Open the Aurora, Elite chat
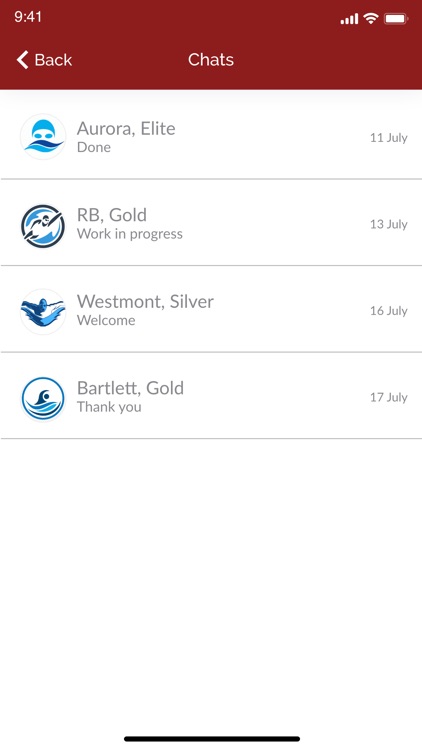This screenshot has height=750, width=422. tap(211, 137)
